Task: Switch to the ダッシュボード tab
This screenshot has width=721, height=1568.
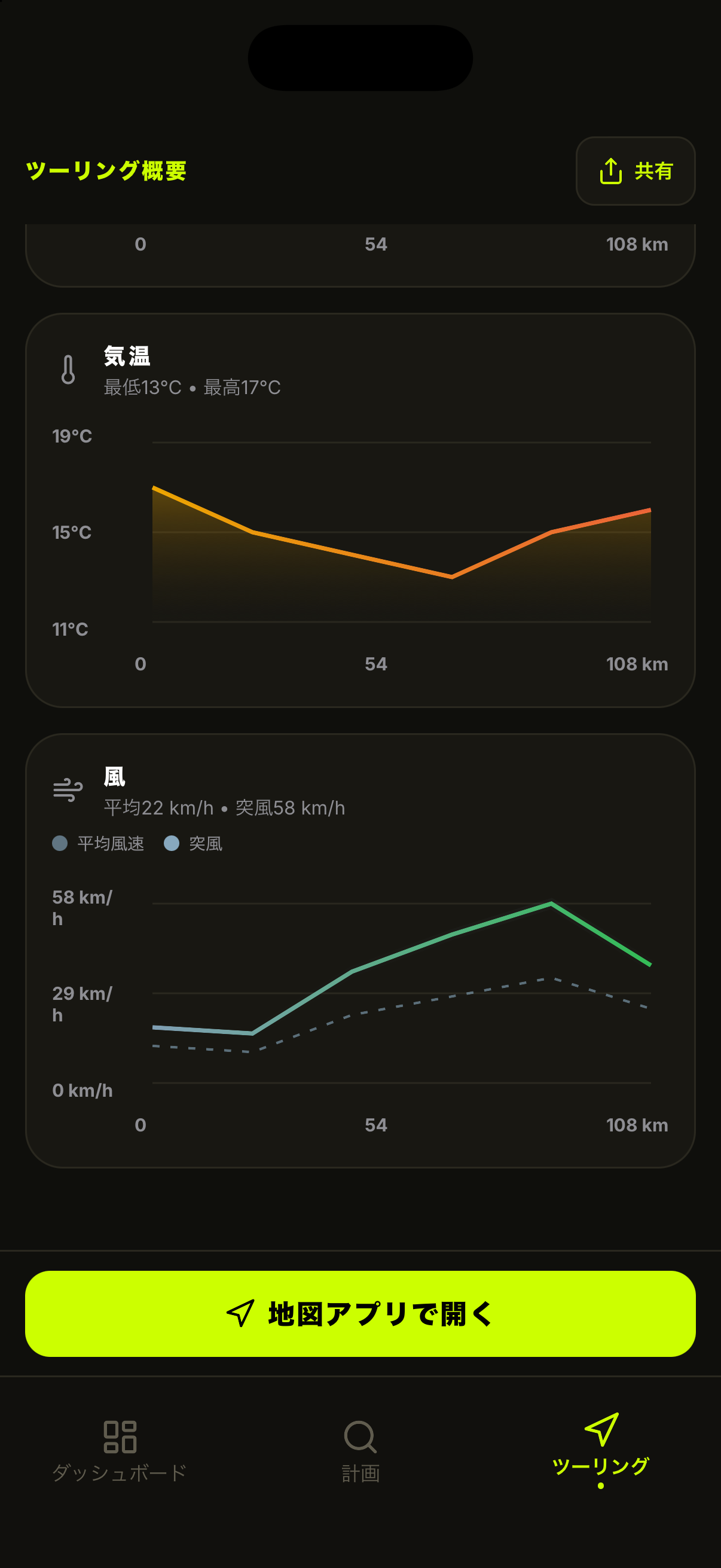Action: coord(120,1452)
